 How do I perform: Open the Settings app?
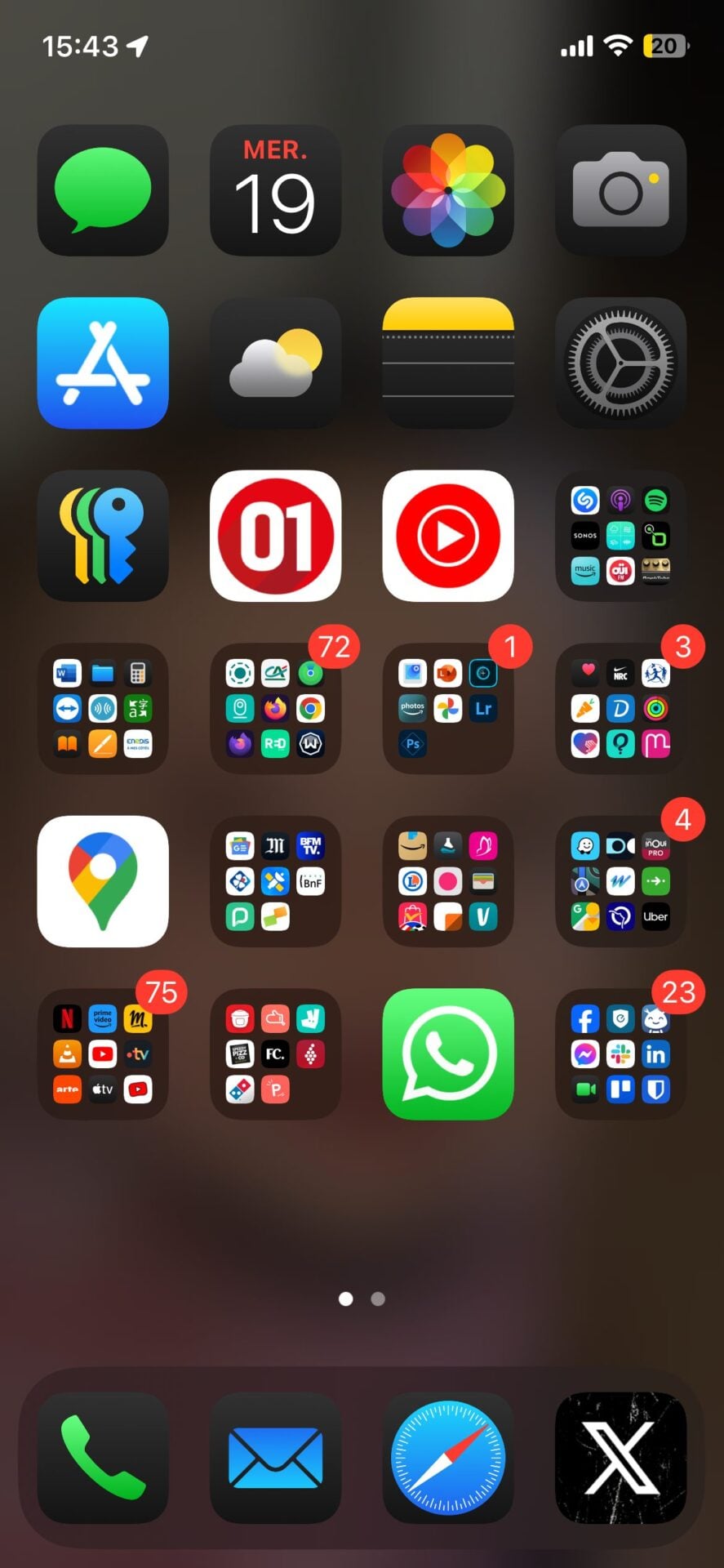[x=620, y=363]
